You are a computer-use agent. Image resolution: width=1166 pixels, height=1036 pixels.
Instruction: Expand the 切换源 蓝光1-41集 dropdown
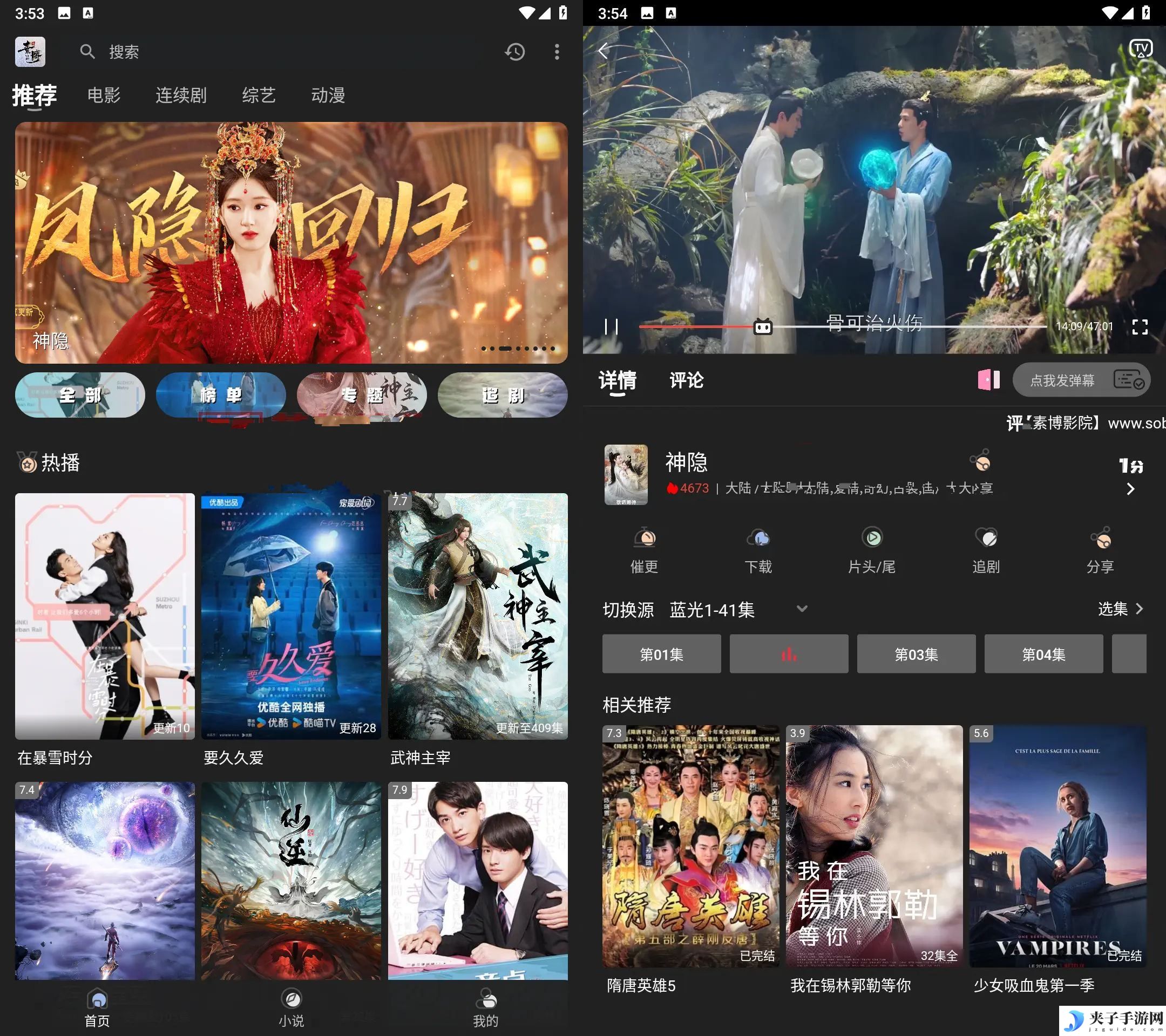801,609
